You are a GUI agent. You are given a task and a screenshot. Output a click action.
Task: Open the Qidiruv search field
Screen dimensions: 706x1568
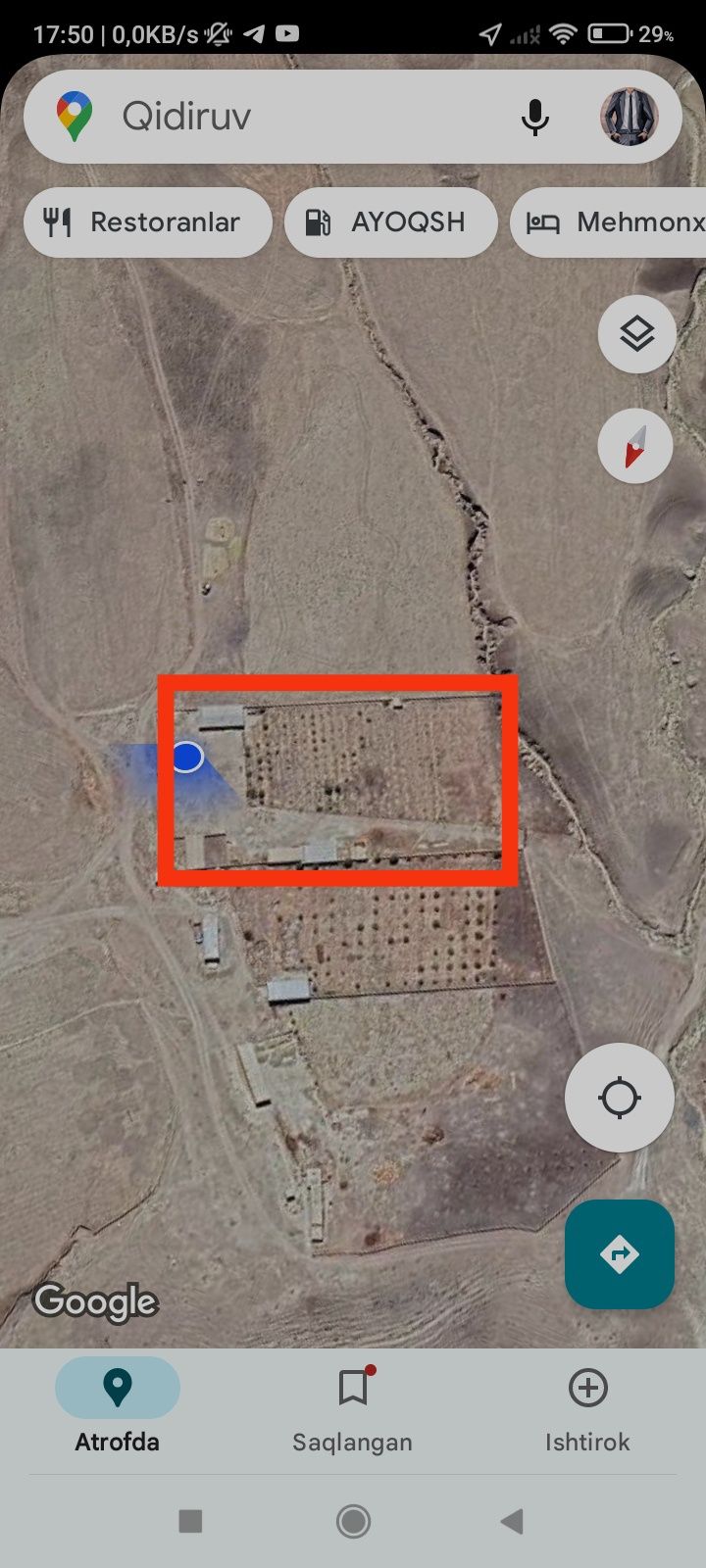pyautogui.click(x=294, y=117)
